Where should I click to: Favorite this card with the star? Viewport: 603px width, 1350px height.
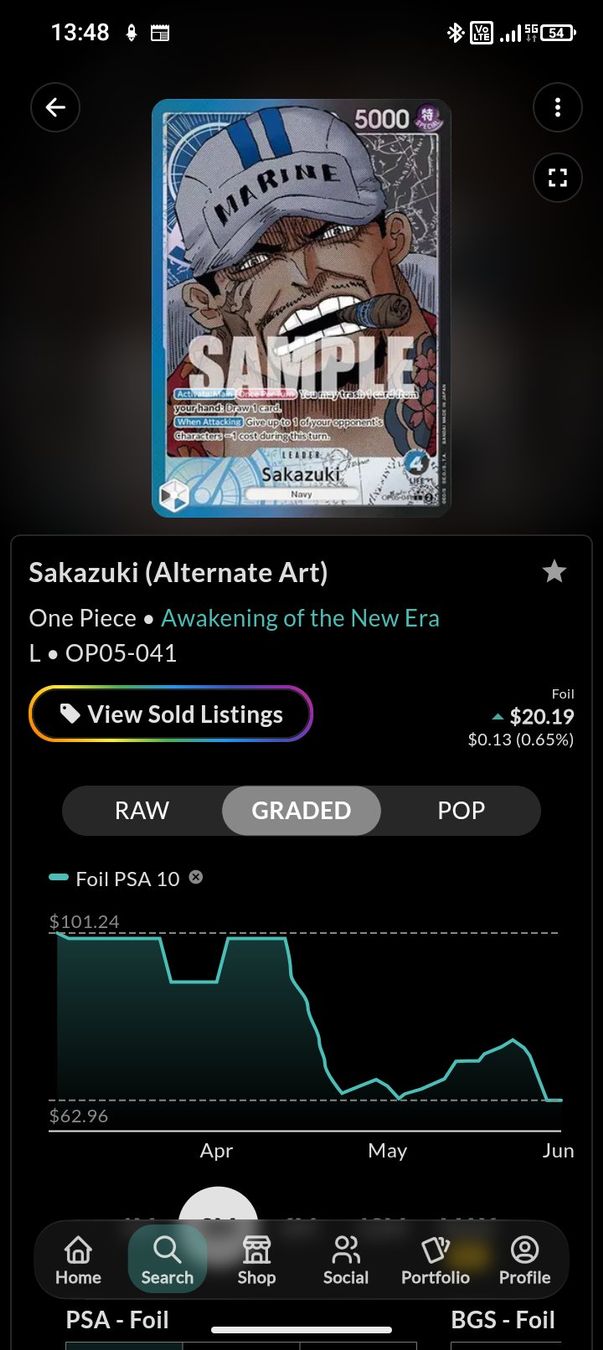554,572
